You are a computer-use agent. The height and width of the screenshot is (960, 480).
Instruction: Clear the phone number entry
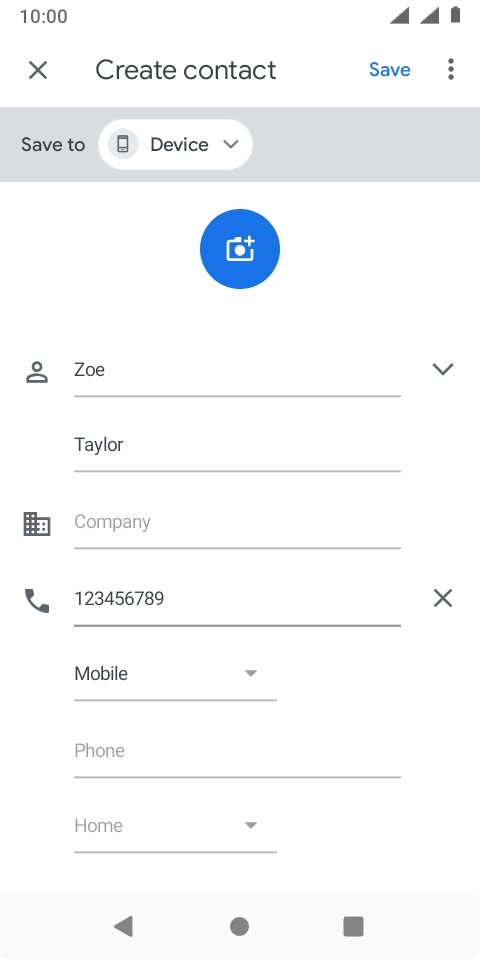tap(443, 598)
